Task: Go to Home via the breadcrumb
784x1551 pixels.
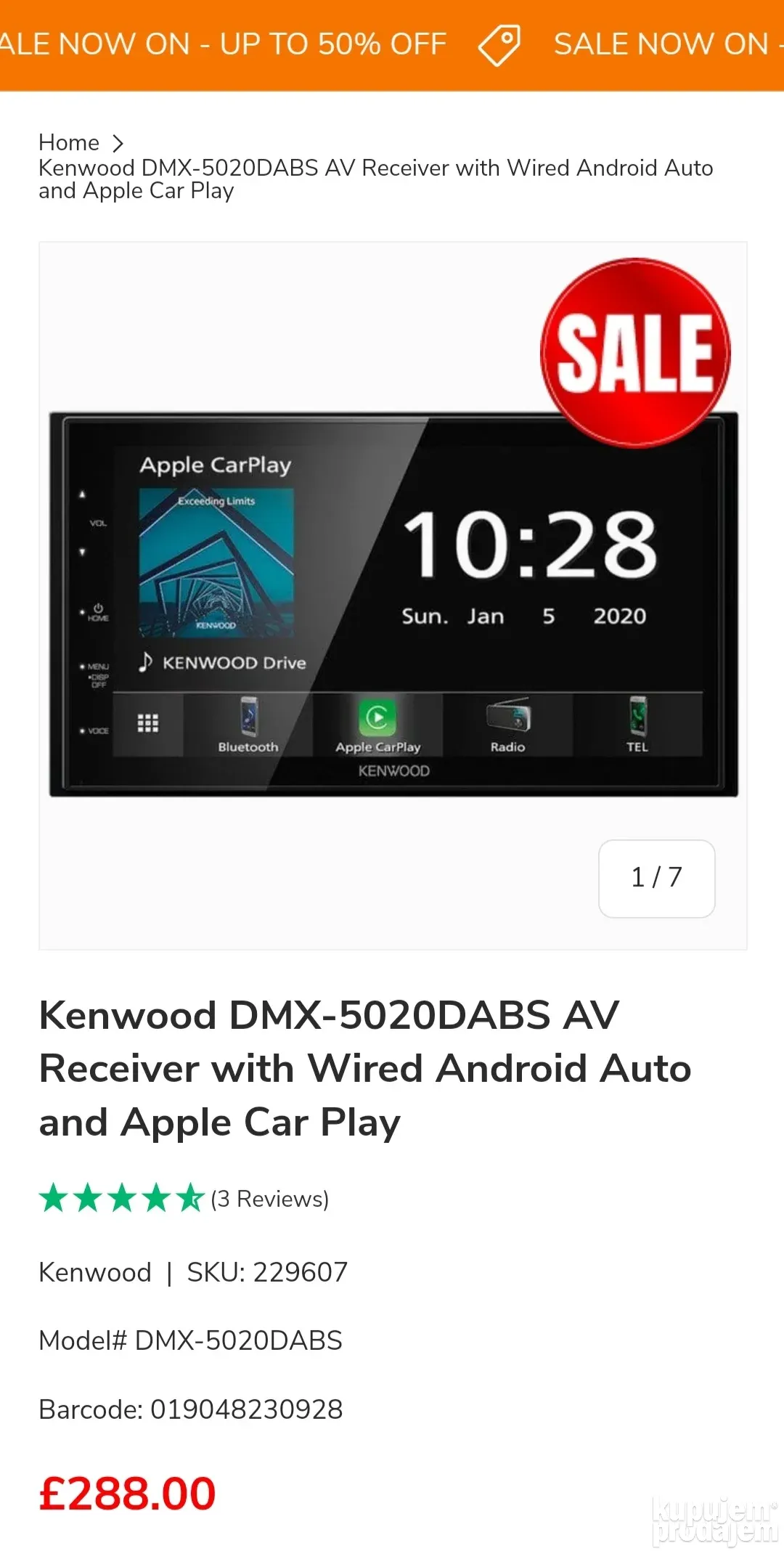Action: coord(69,142)
